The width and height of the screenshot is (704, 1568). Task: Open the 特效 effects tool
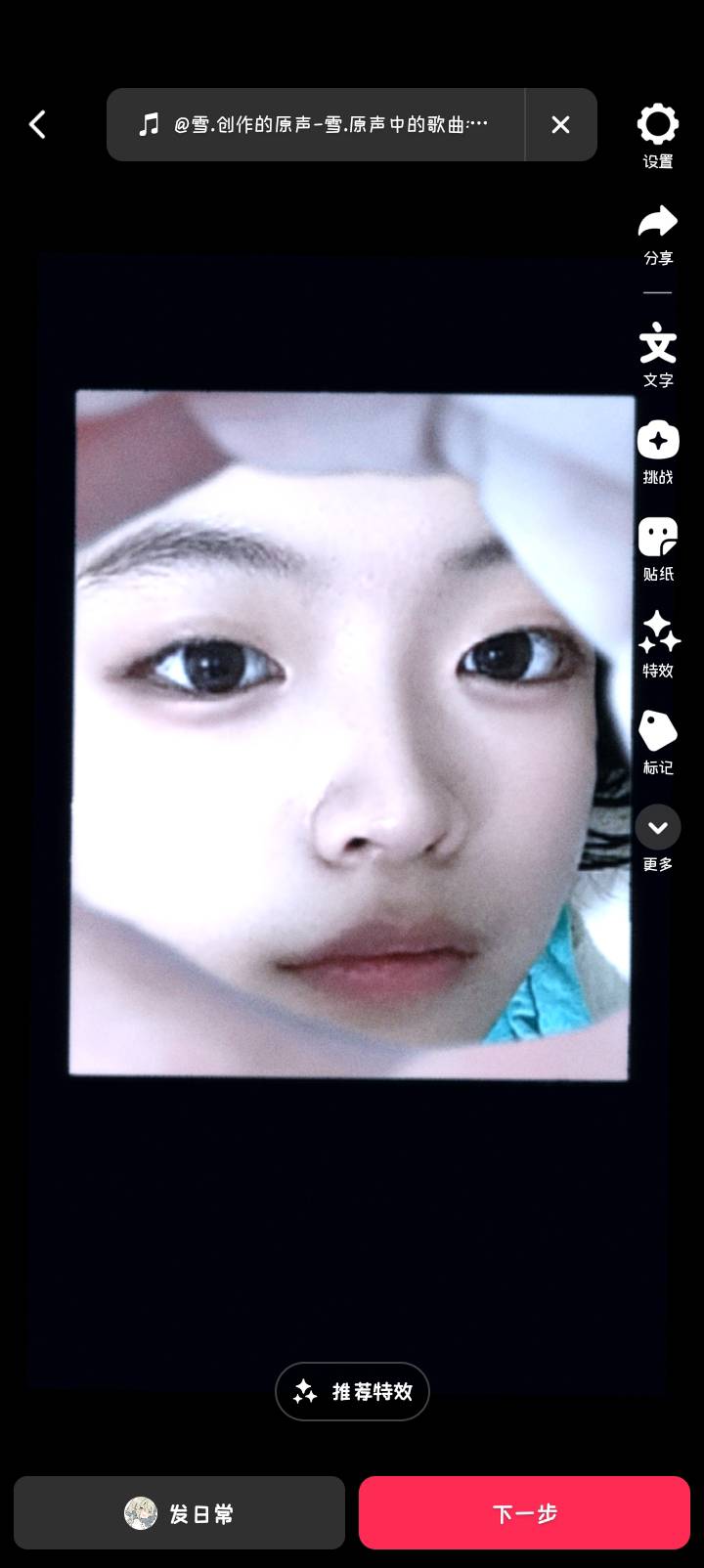point(657,643)
